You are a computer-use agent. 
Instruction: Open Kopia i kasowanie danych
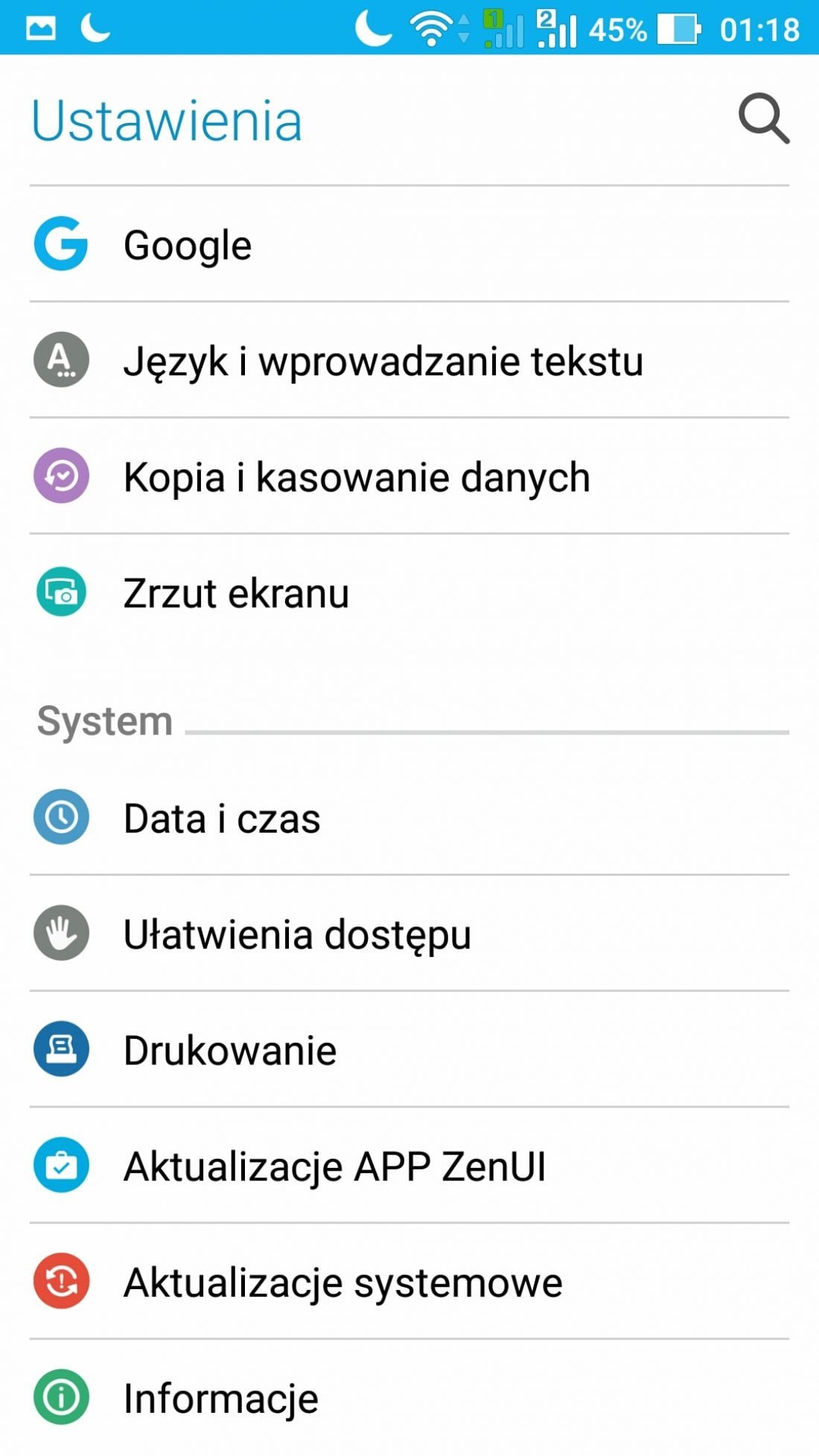click(409, 477)
